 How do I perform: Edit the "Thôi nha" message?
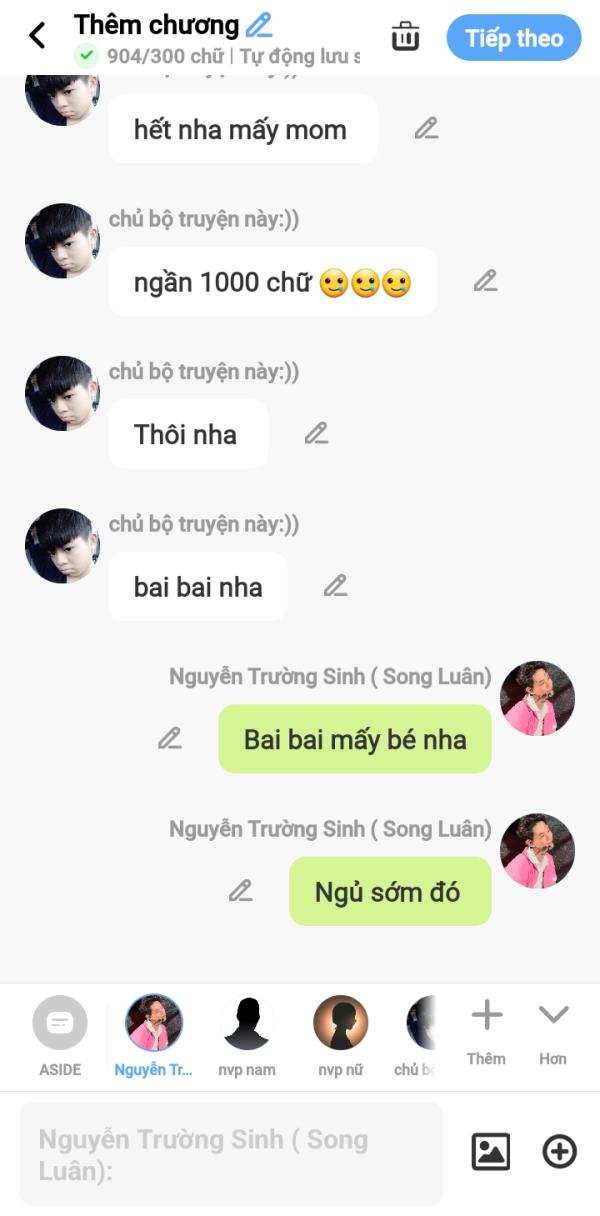point(317,433)
